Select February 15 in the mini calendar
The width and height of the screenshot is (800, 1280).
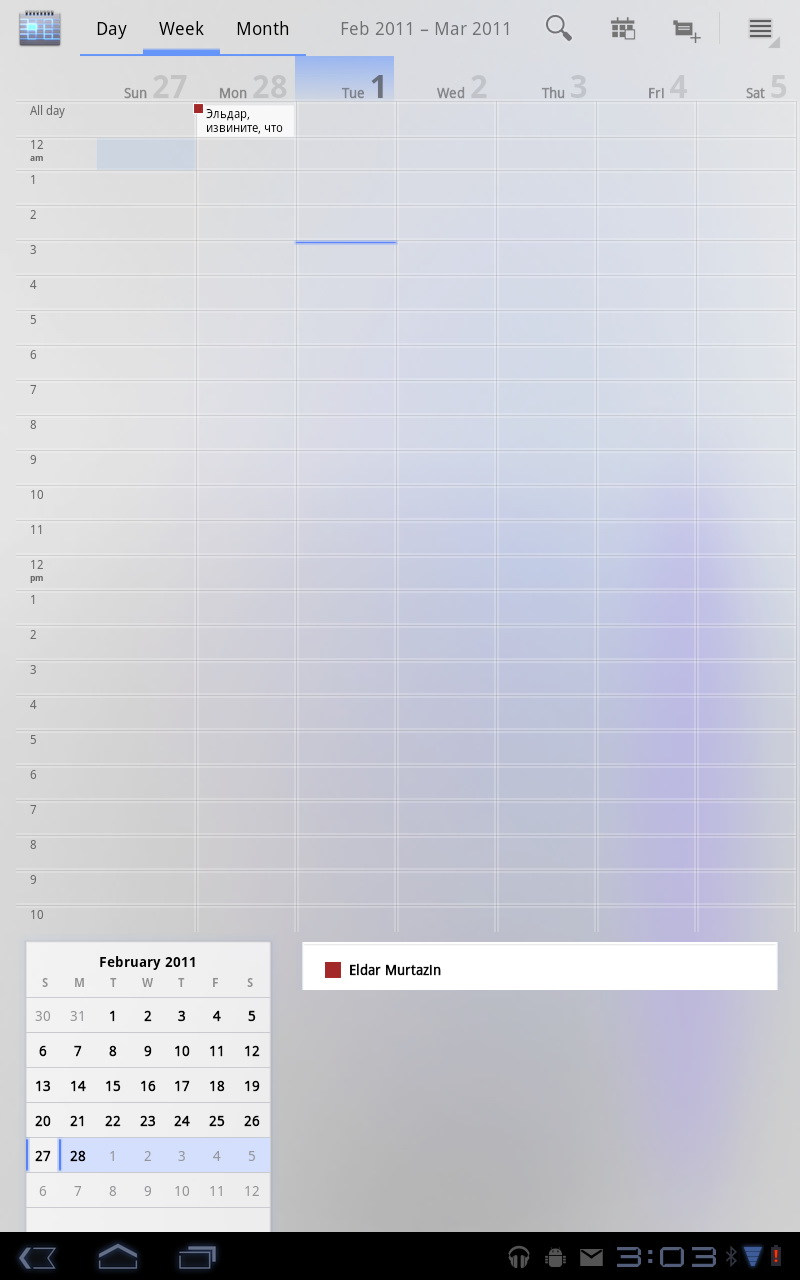tap(112, 1085)
